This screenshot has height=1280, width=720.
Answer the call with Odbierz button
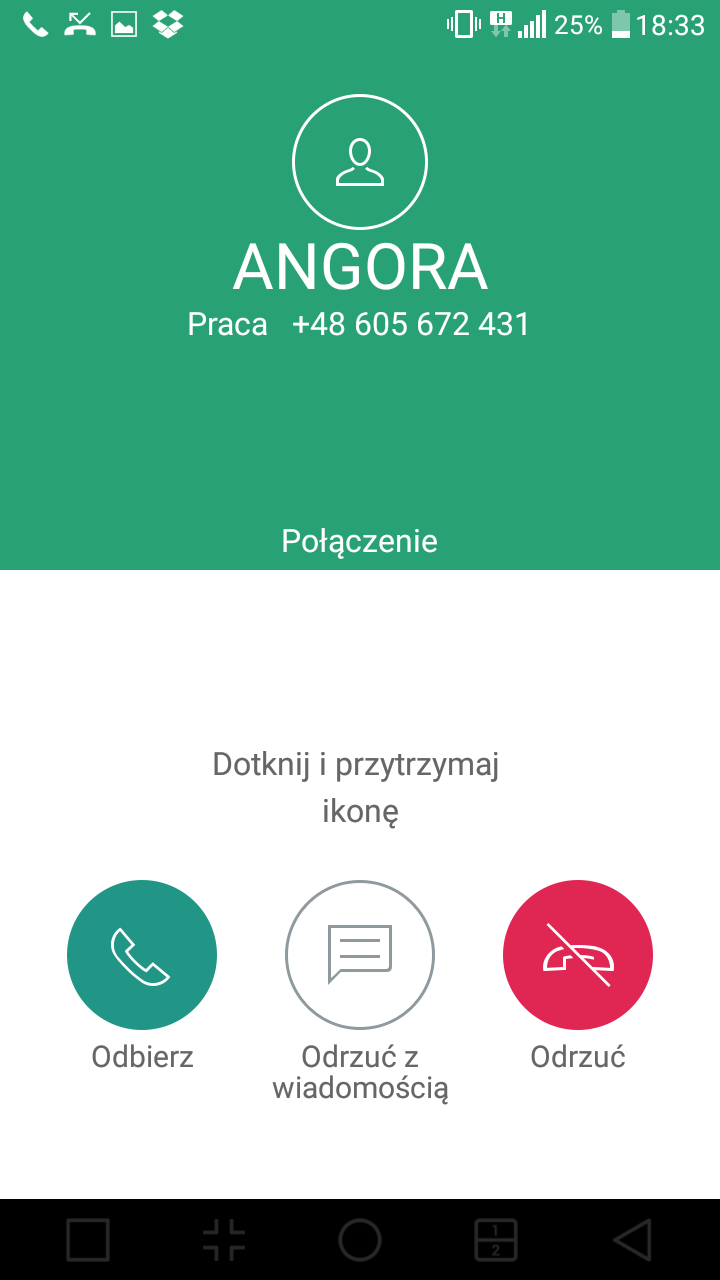pyautogui.click(x=142, y=955)
